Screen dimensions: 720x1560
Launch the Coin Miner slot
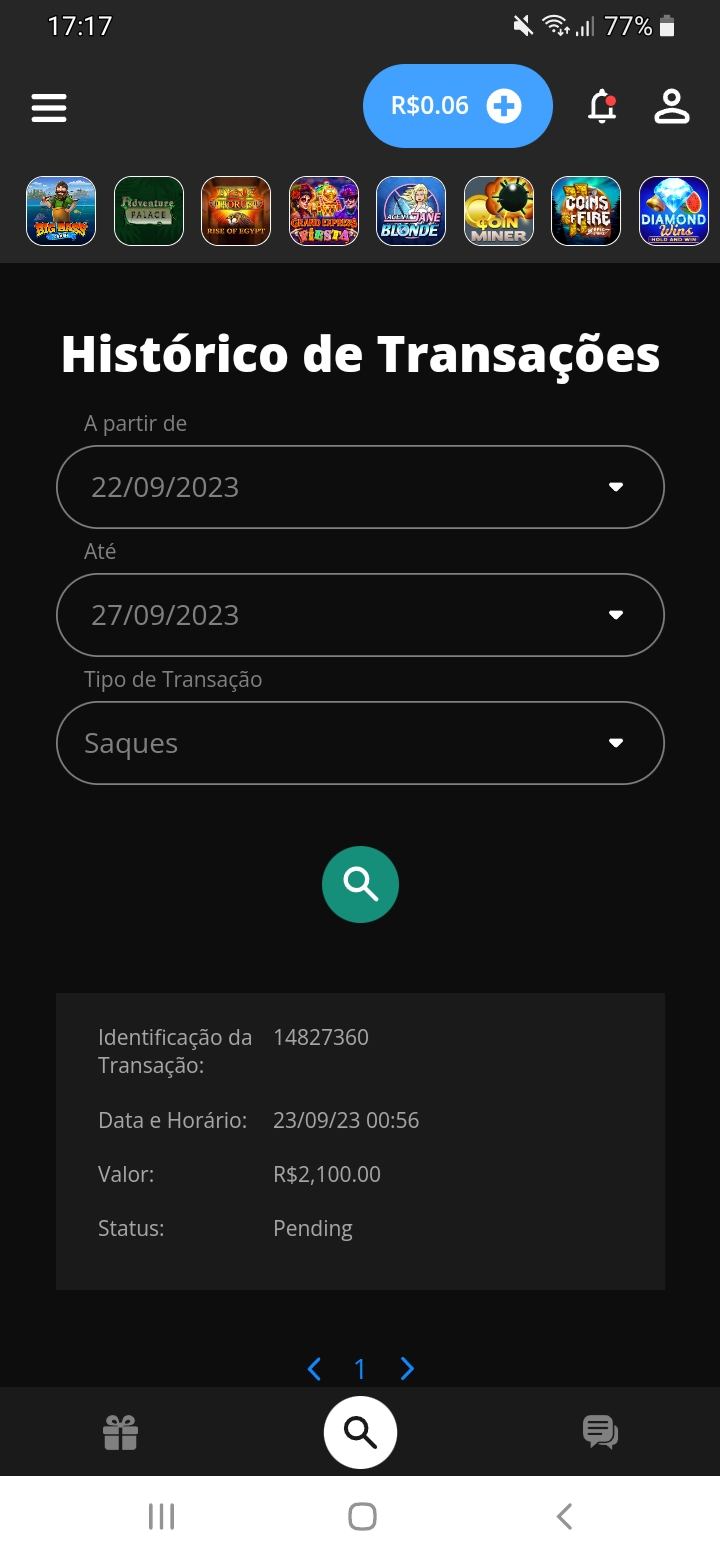[x=498, y=211]
